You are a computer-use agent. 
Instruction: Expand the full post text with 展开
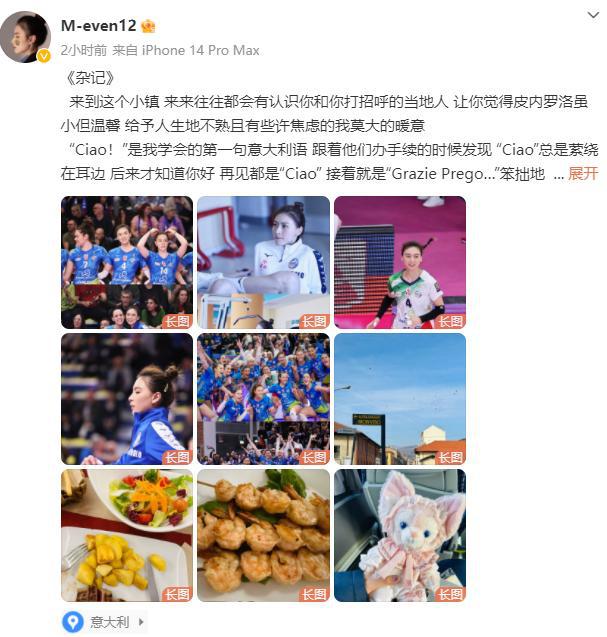(582, 173)
